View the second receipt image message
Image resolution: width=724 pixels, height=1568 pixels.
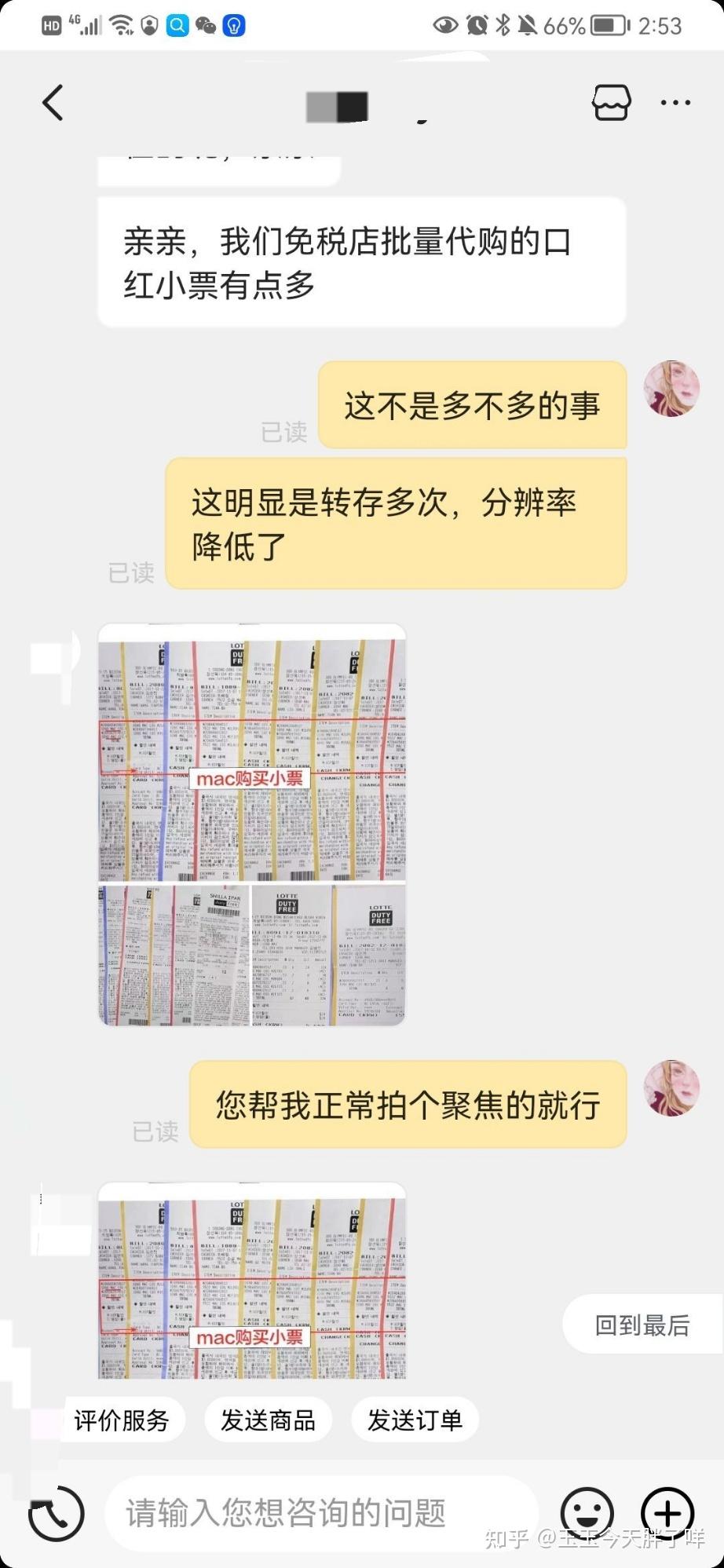point(251,1281)
